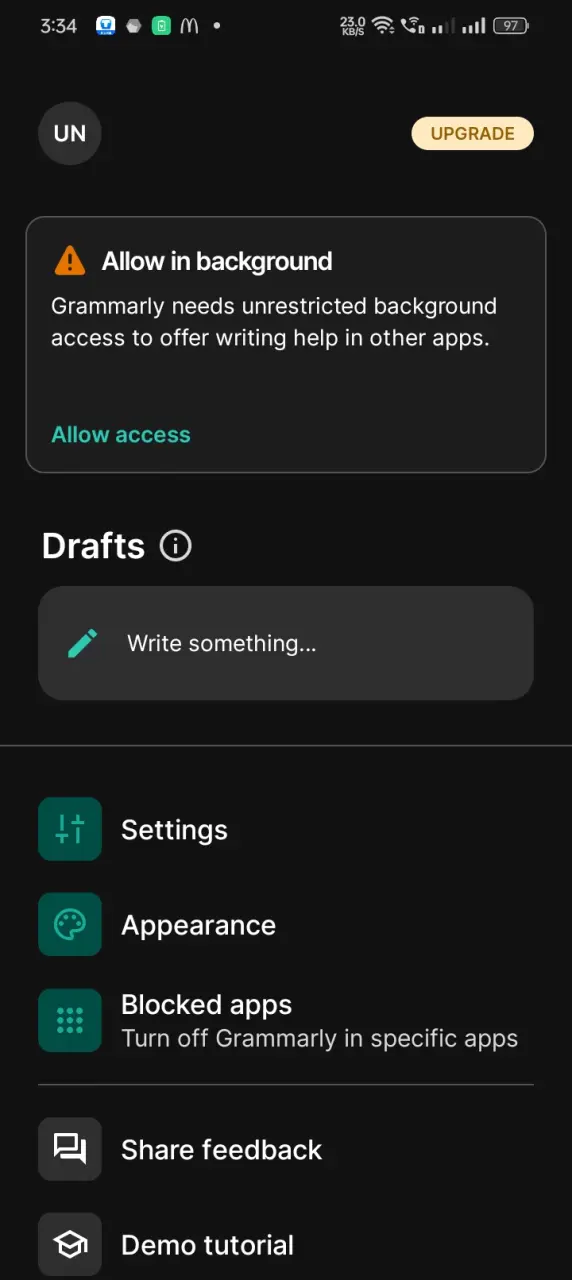
Task: Start a draft in Write something
Action: [x=286, y=643]
